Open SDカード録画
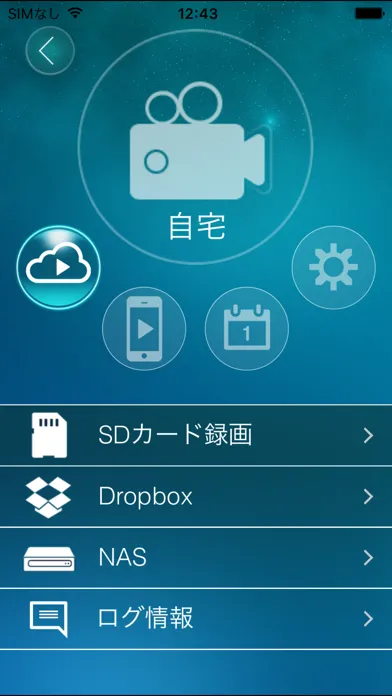This screenshot has width=392, height=696. click(196, 435)
